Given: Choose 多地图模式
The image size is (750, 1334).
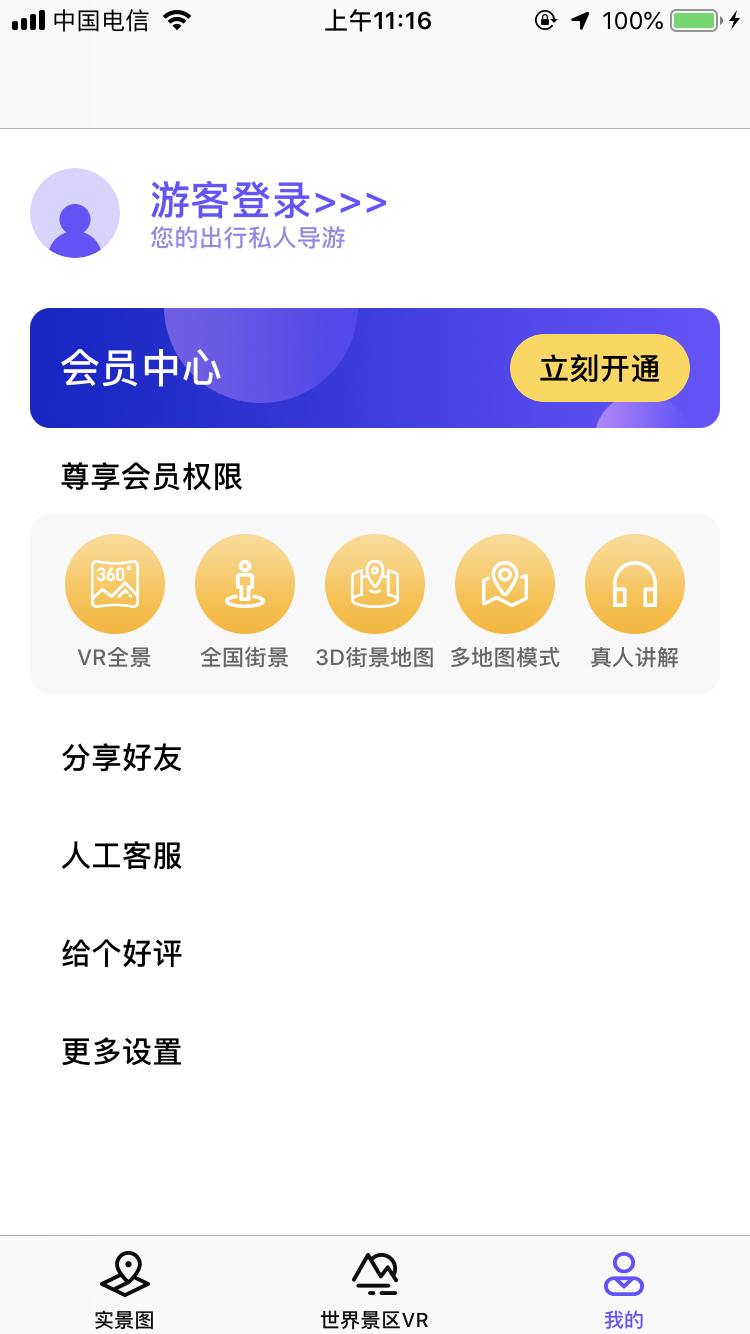Looking at the screenshot, I should (505, 584).
